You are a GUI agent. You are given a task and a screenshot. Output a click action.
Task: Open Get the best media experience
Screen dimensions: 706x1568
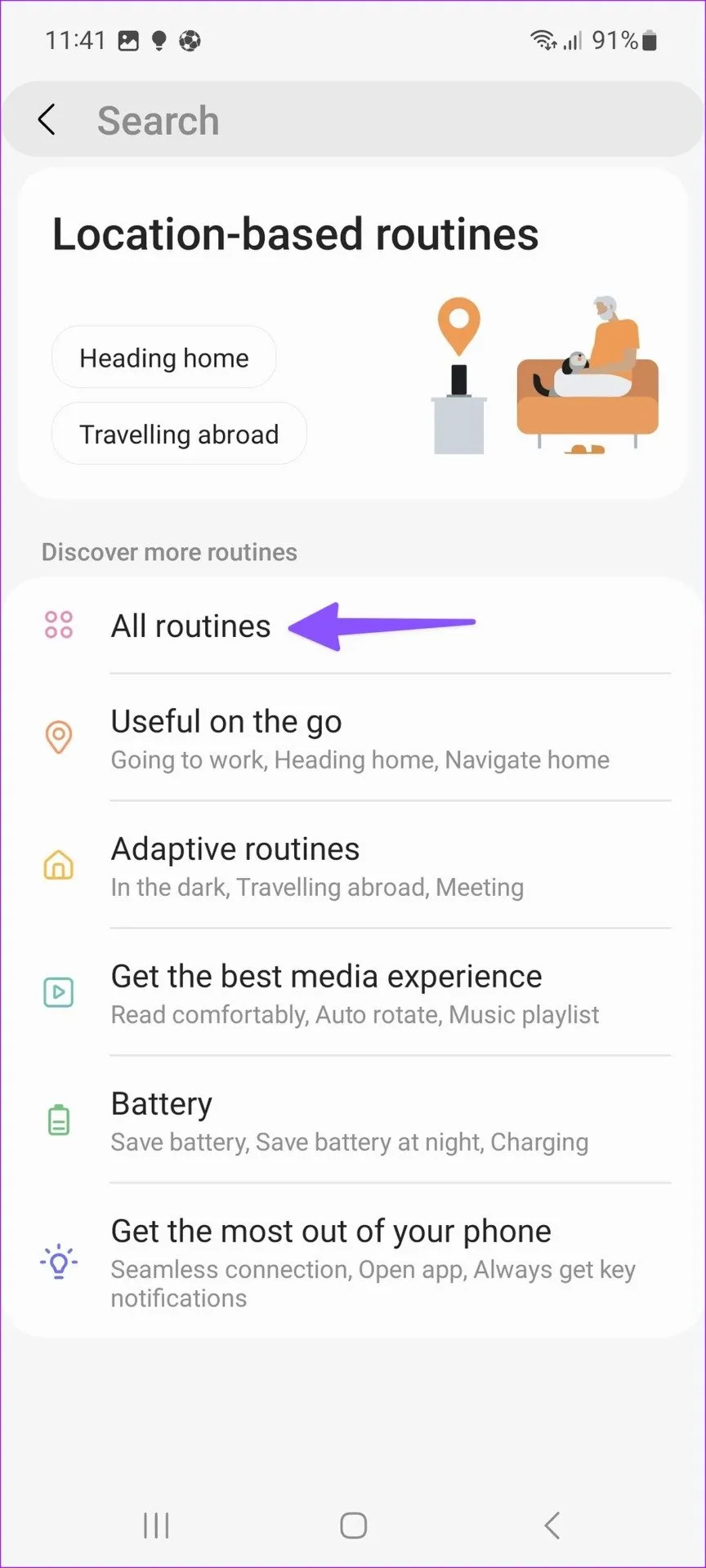[360, 993]
